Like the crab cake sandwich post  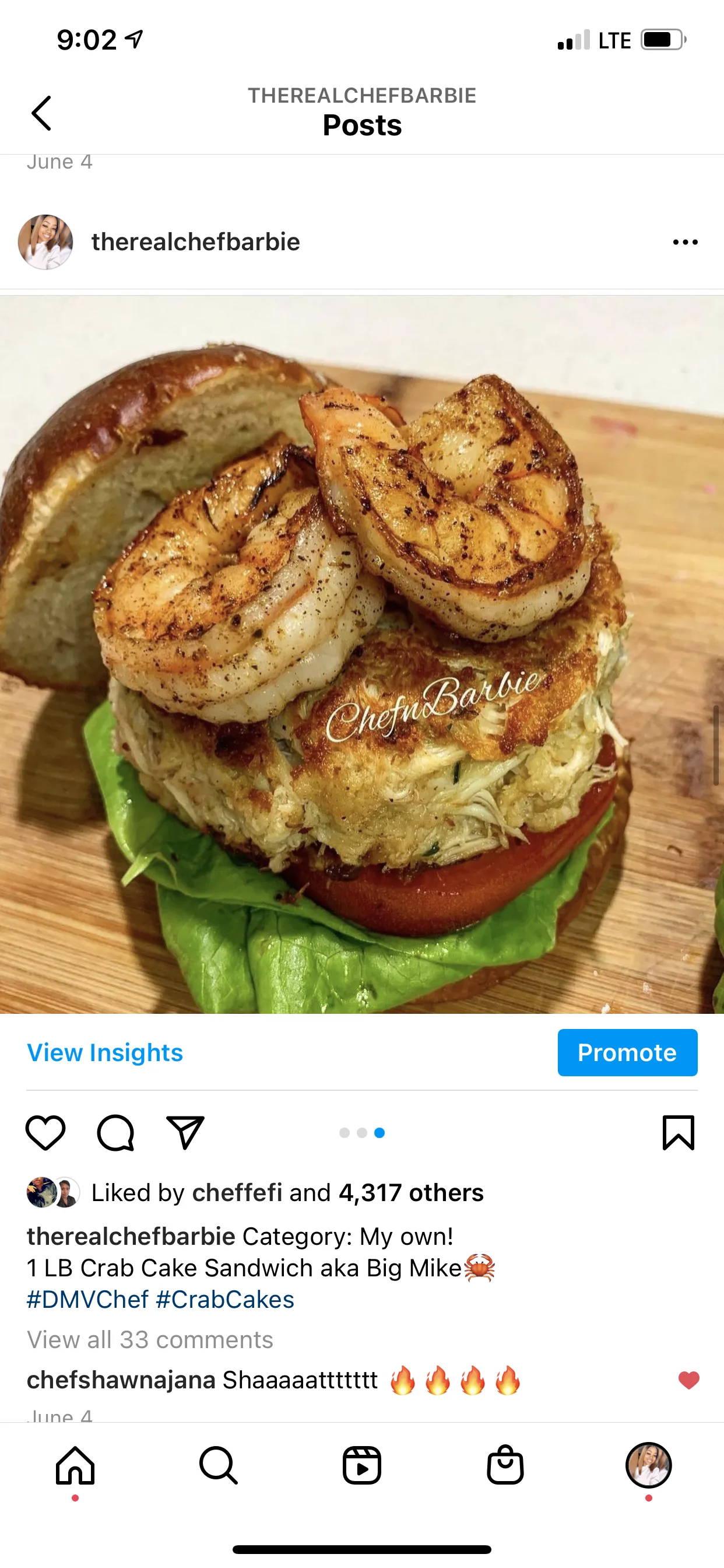click(x=45, y=1133)
